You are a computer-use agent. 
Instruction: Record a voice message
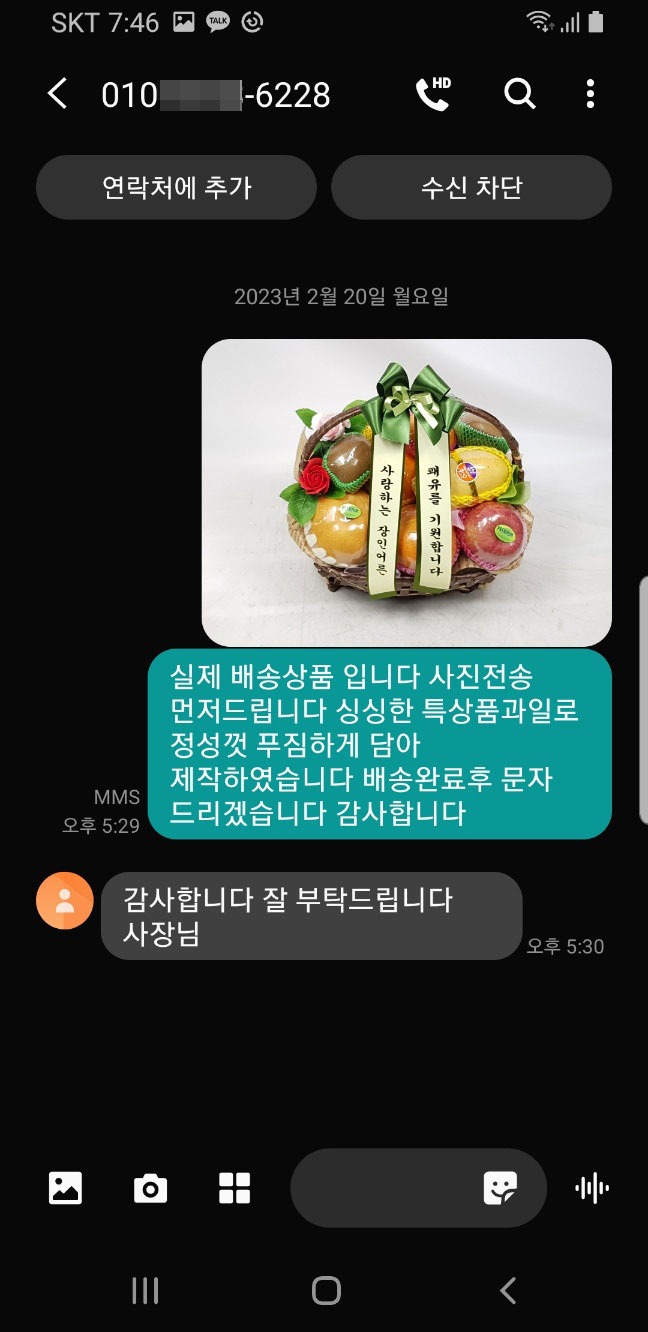(x=592, y=1188)
